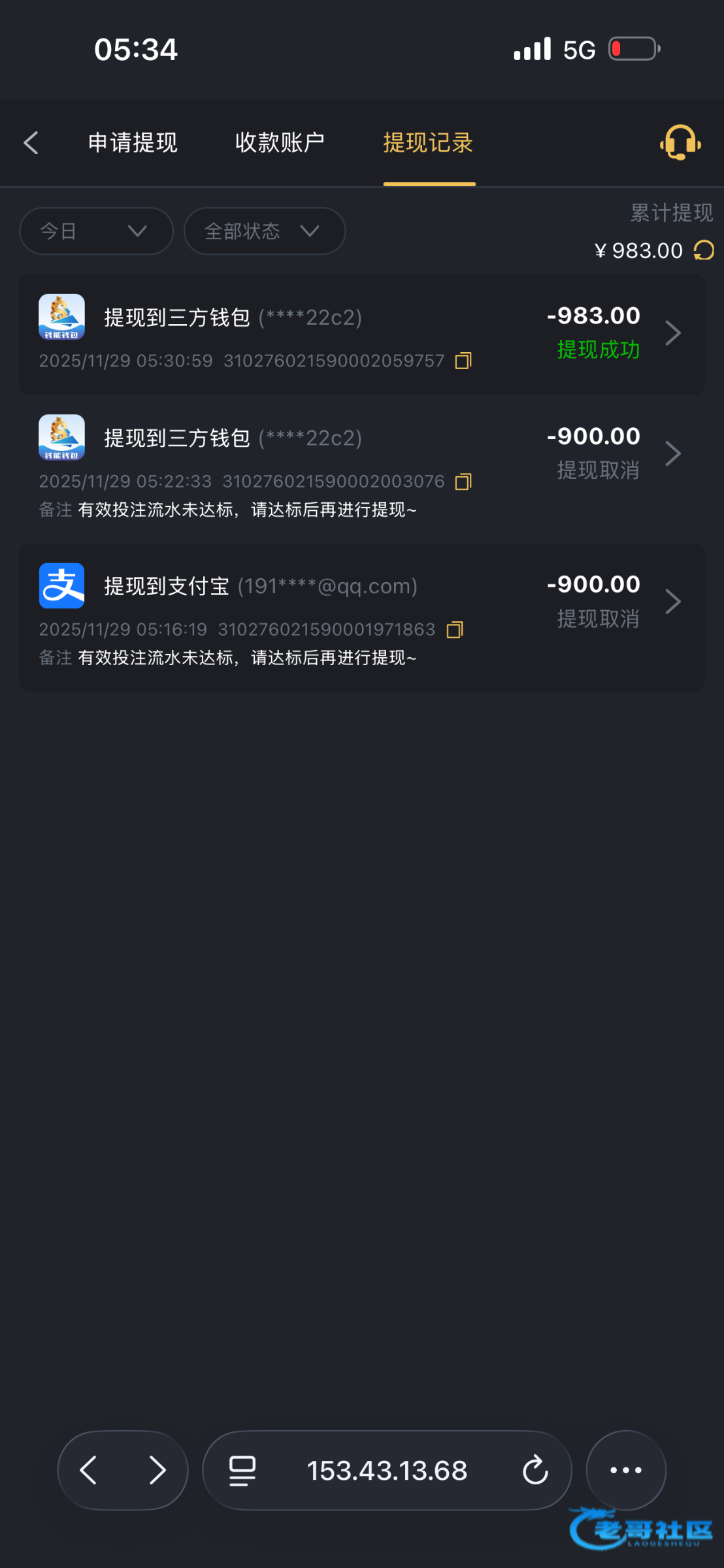Open the page options icon in address bar
The width and height of the screenshot is (724, 1568).
click(242, 1471)
